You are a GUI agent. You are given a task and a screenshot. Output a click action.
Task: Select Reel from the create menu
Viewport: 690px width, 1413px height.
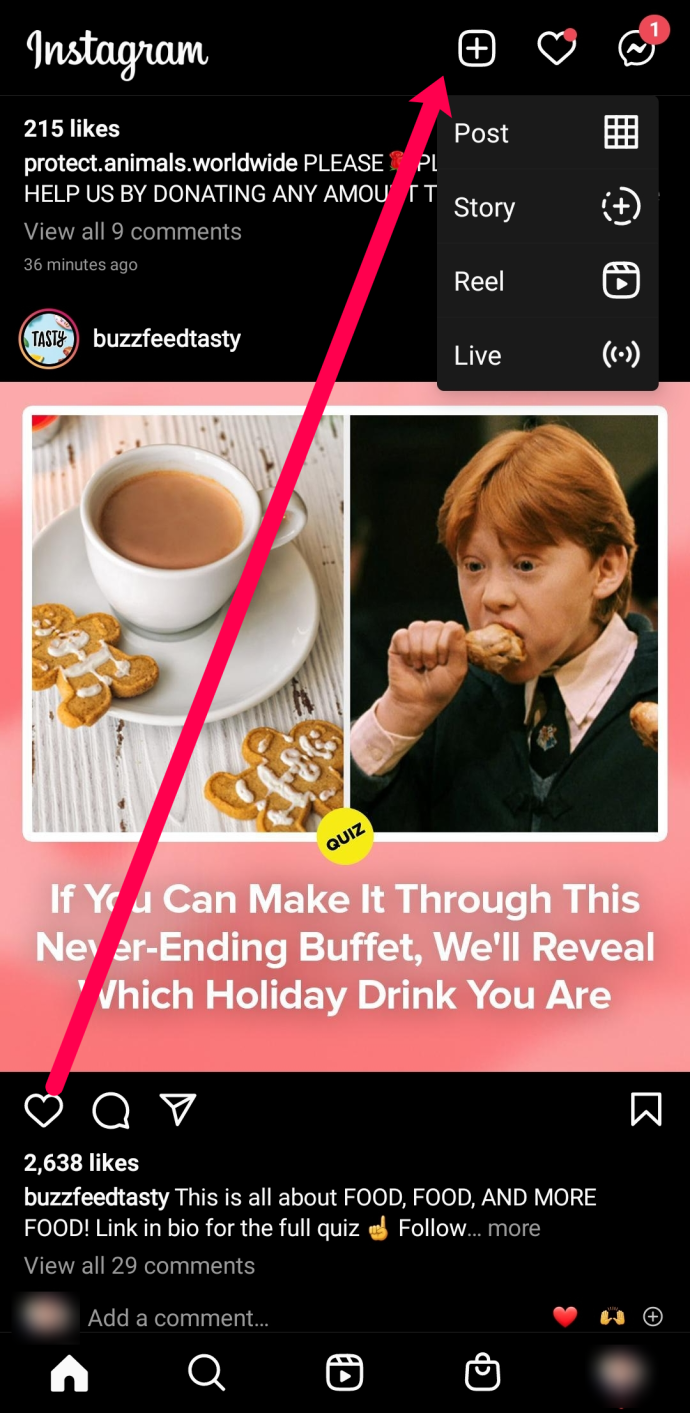547,281
